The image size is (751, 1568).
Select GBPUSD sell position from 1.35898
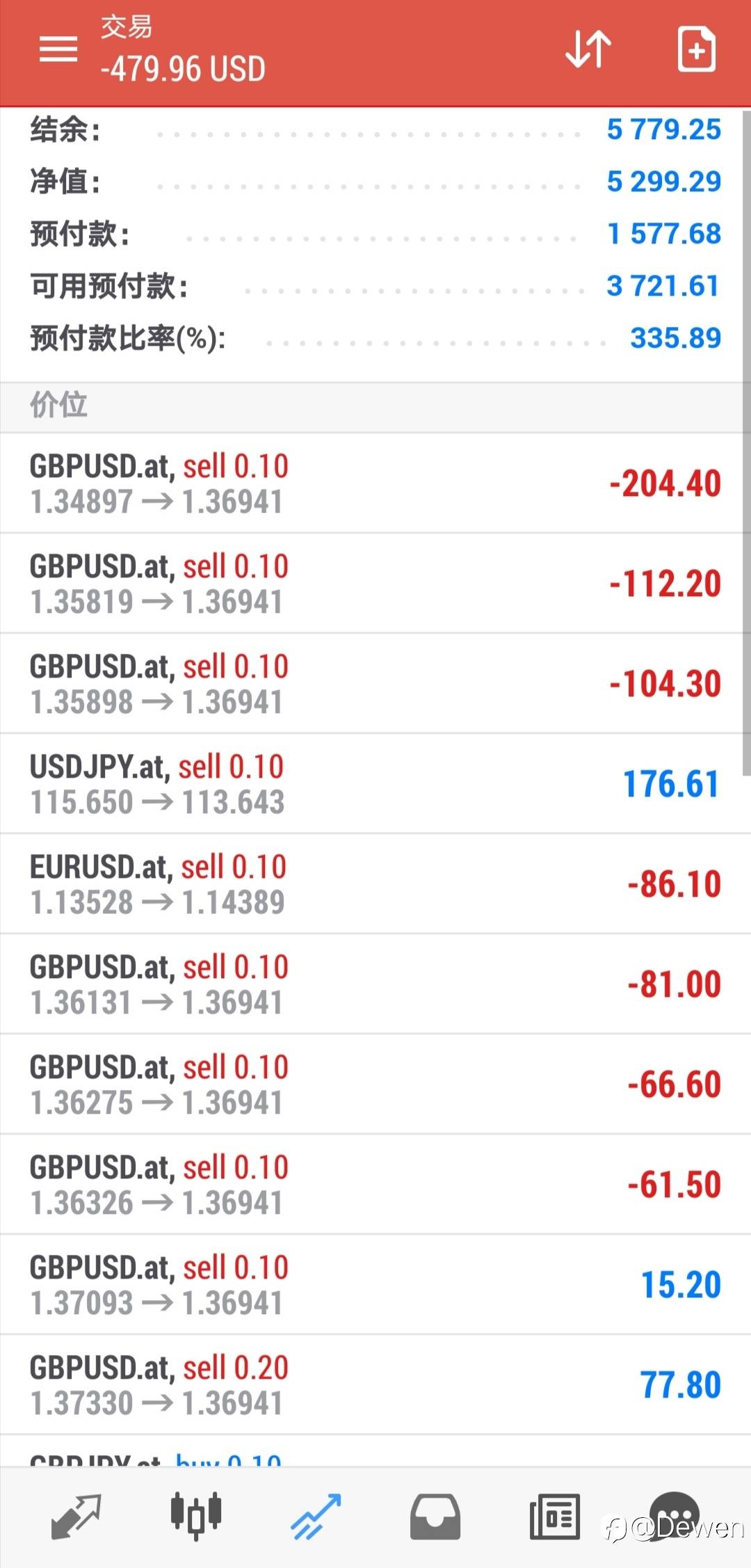375,684
